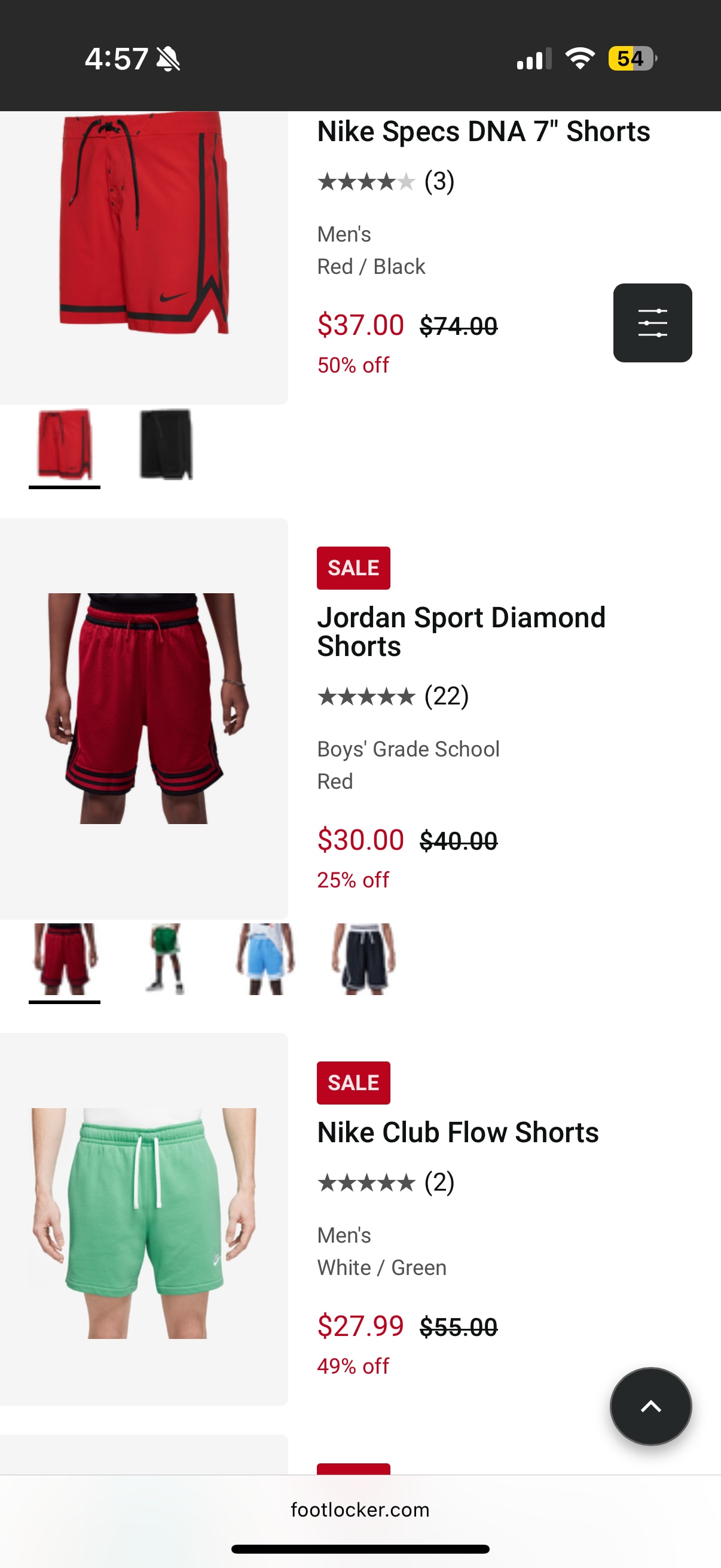Choose the red Jordan Sport Diamond swatch
The height and width of the screenshot is (1568, 721).
[65, 959]
